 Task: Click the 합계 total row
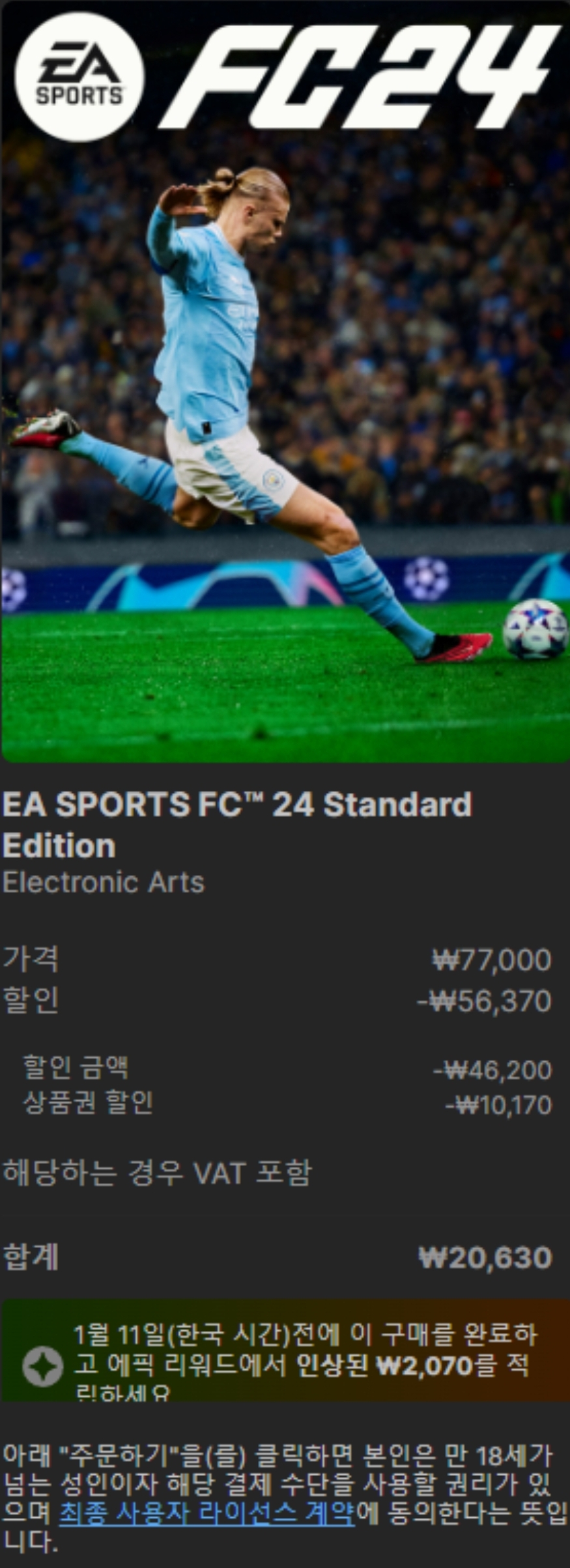pos(29,1257)
